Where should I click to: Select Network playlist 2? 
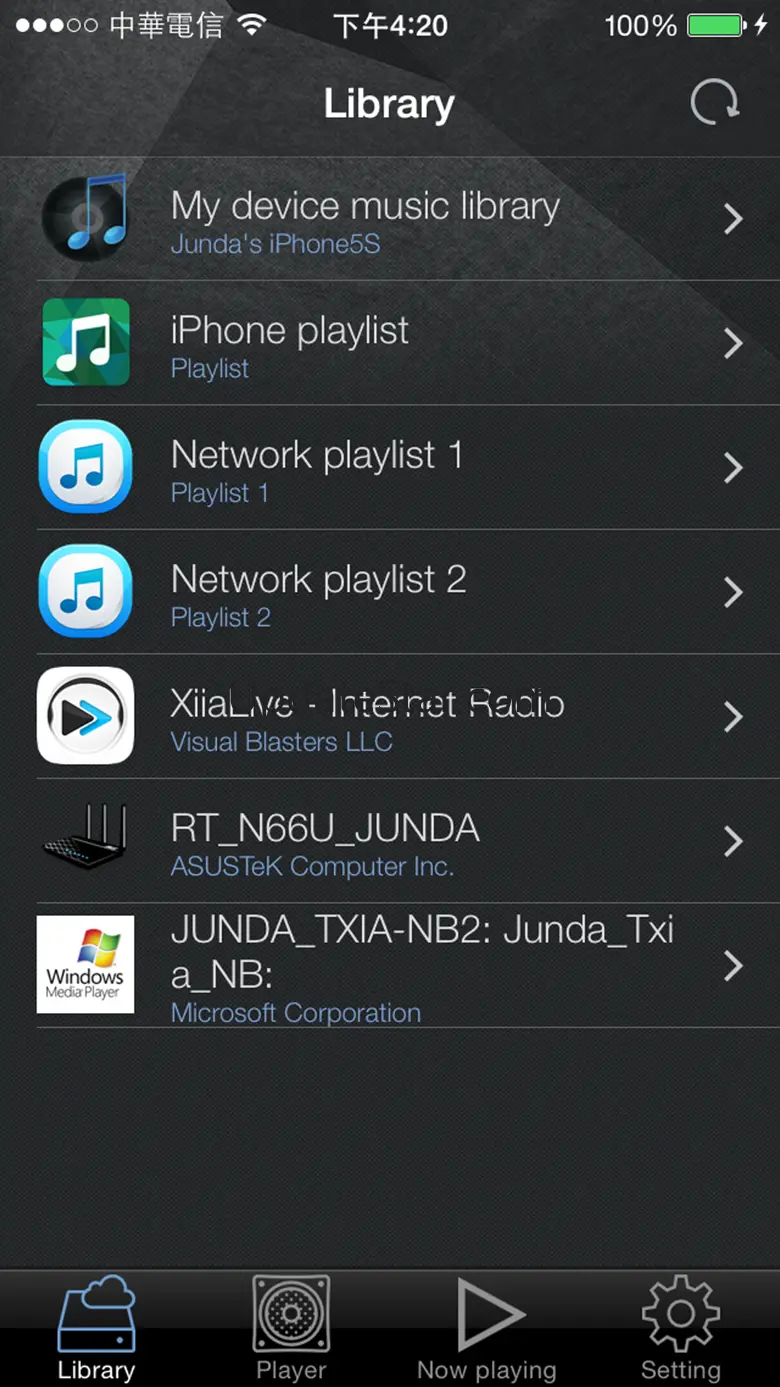[390, 592]
